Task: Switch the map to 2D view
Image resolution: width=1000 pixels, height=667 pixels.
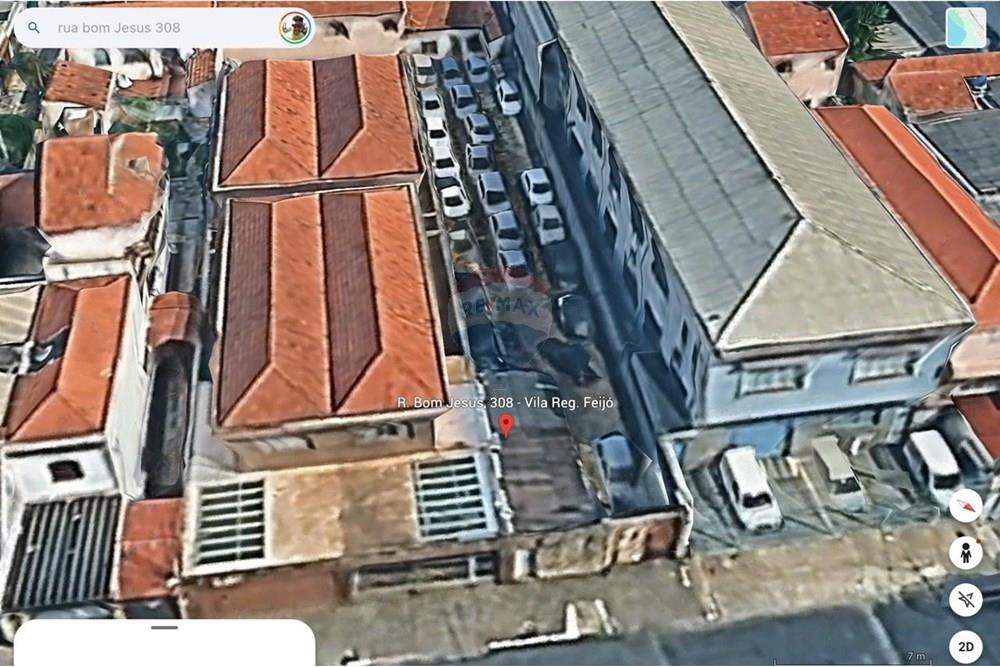Action: click(966, 646)
